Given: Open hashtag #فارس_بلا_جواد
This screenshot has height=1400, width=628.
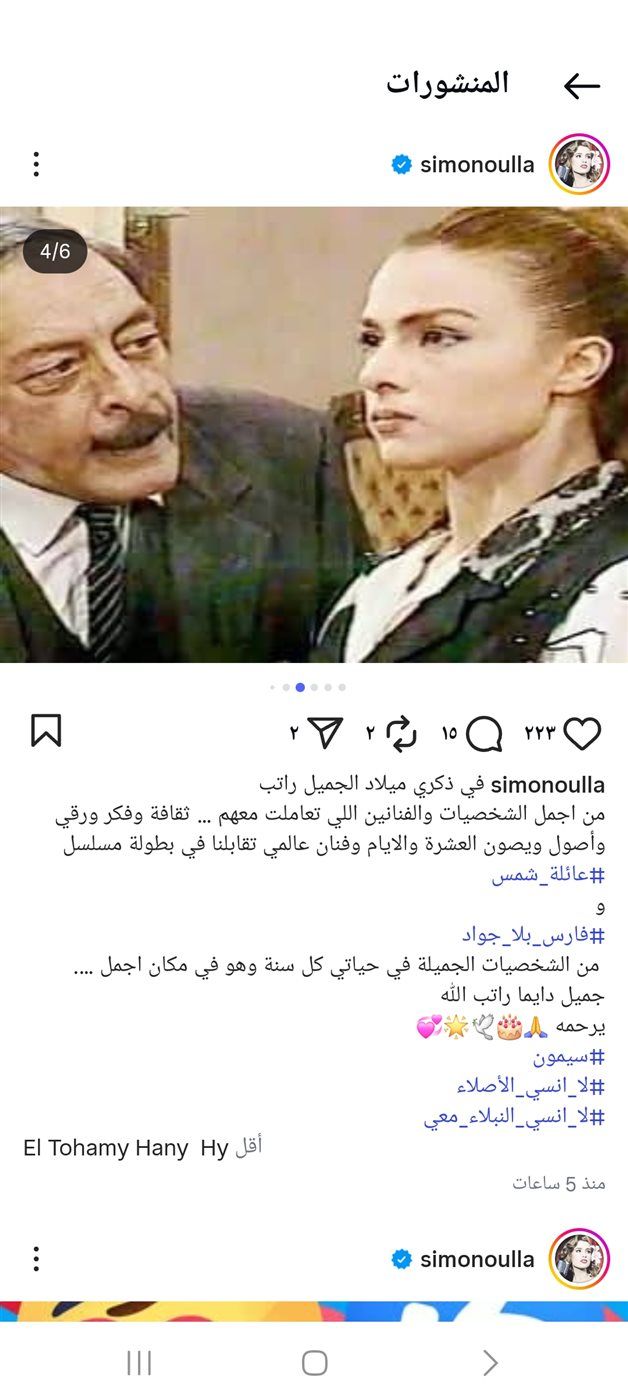Looking at the screenshot, I should tap(533, 936).
